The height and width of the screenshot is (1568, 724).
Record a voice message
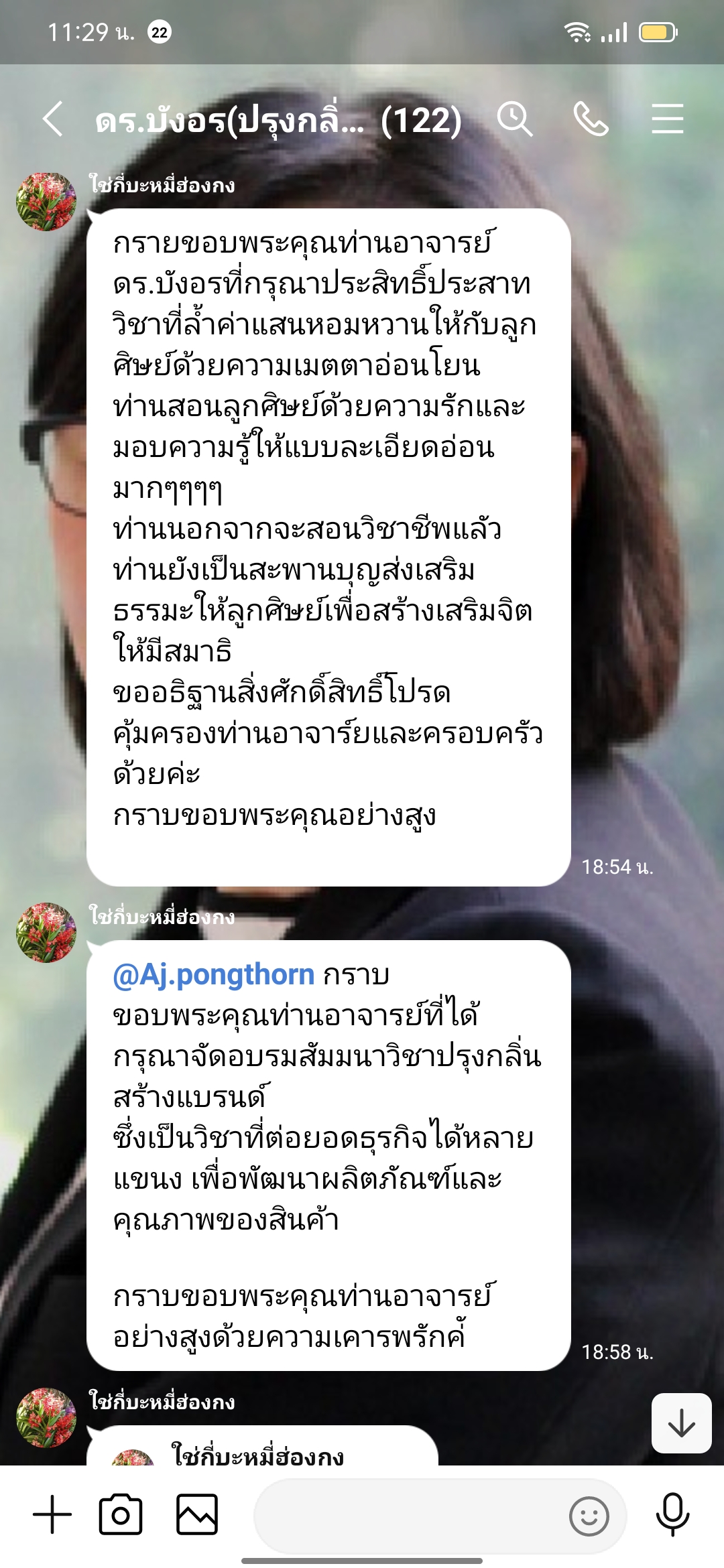pos(672,1514)
